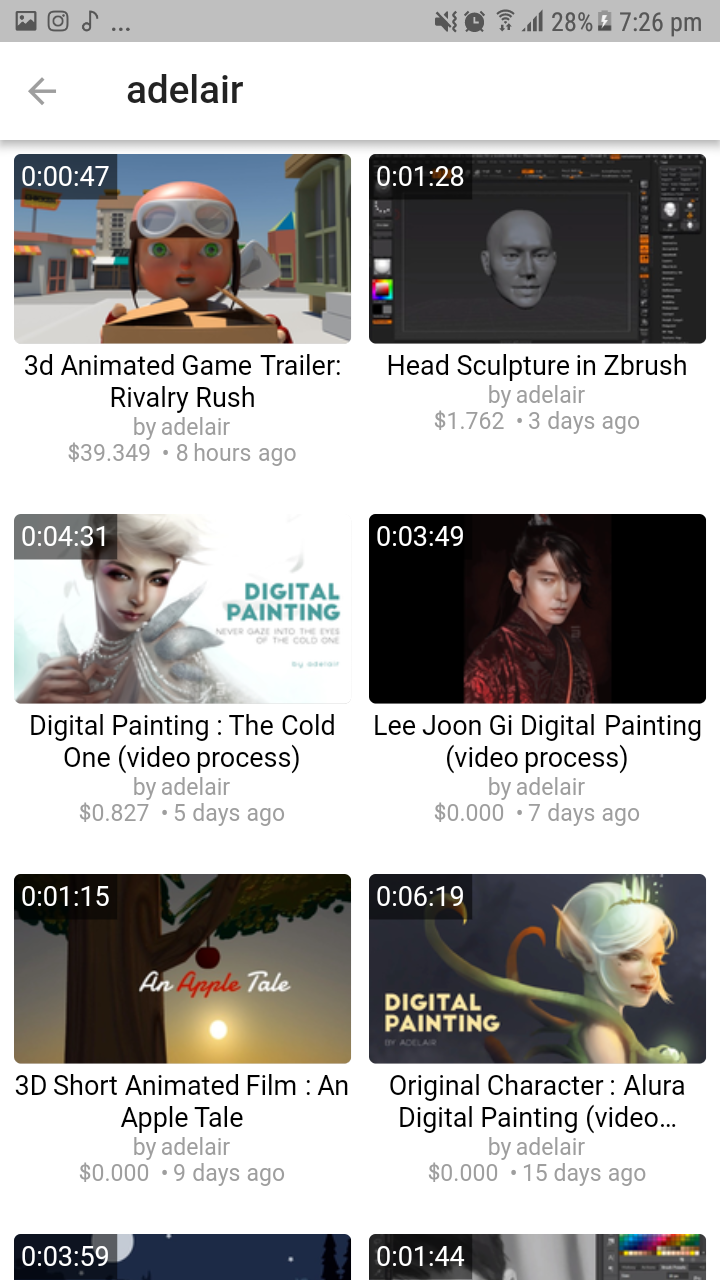
Task: Open the 3d Animated Game Trailer: Rivalry Rush video
Action: 182,249
